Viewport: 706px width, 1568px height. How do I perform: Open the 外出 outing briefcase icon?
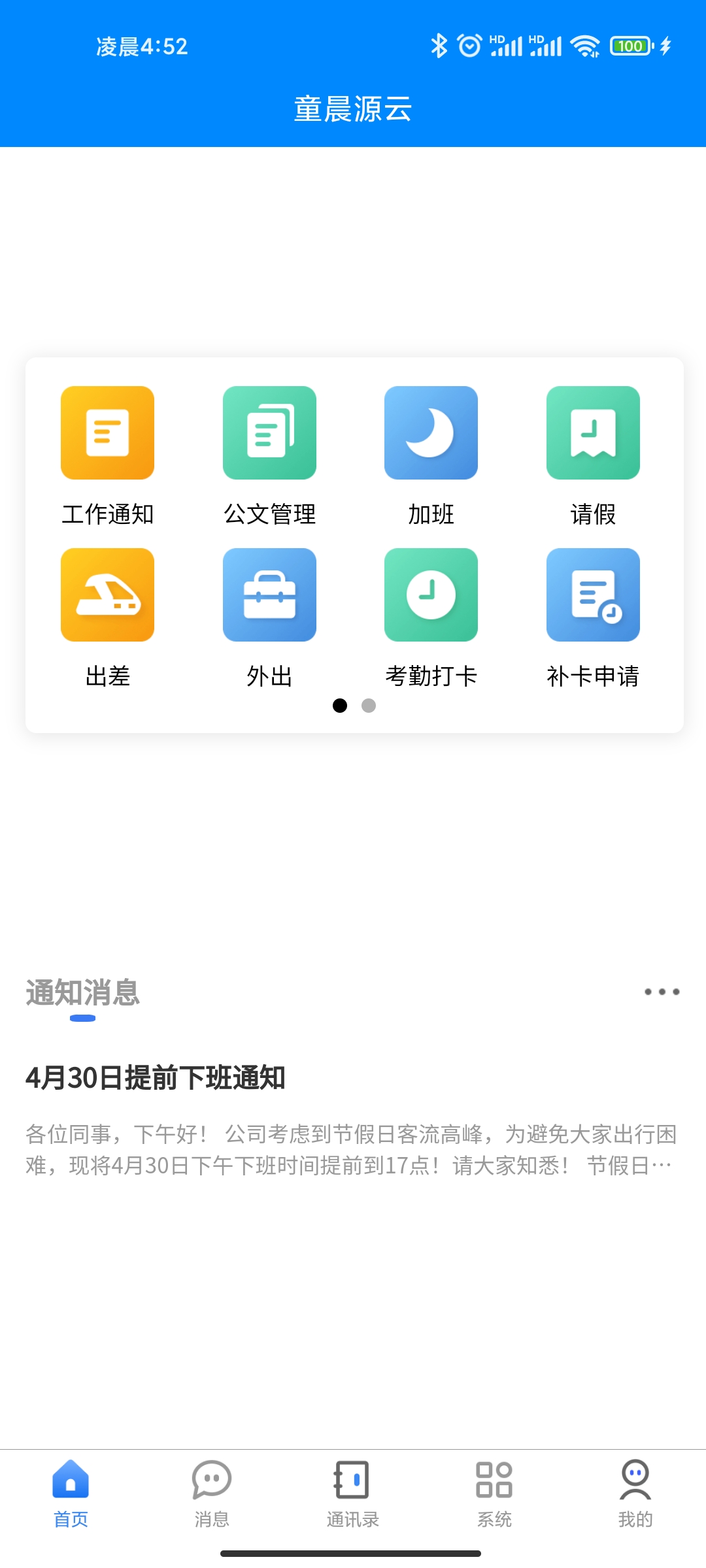click(x=269, y=595)
